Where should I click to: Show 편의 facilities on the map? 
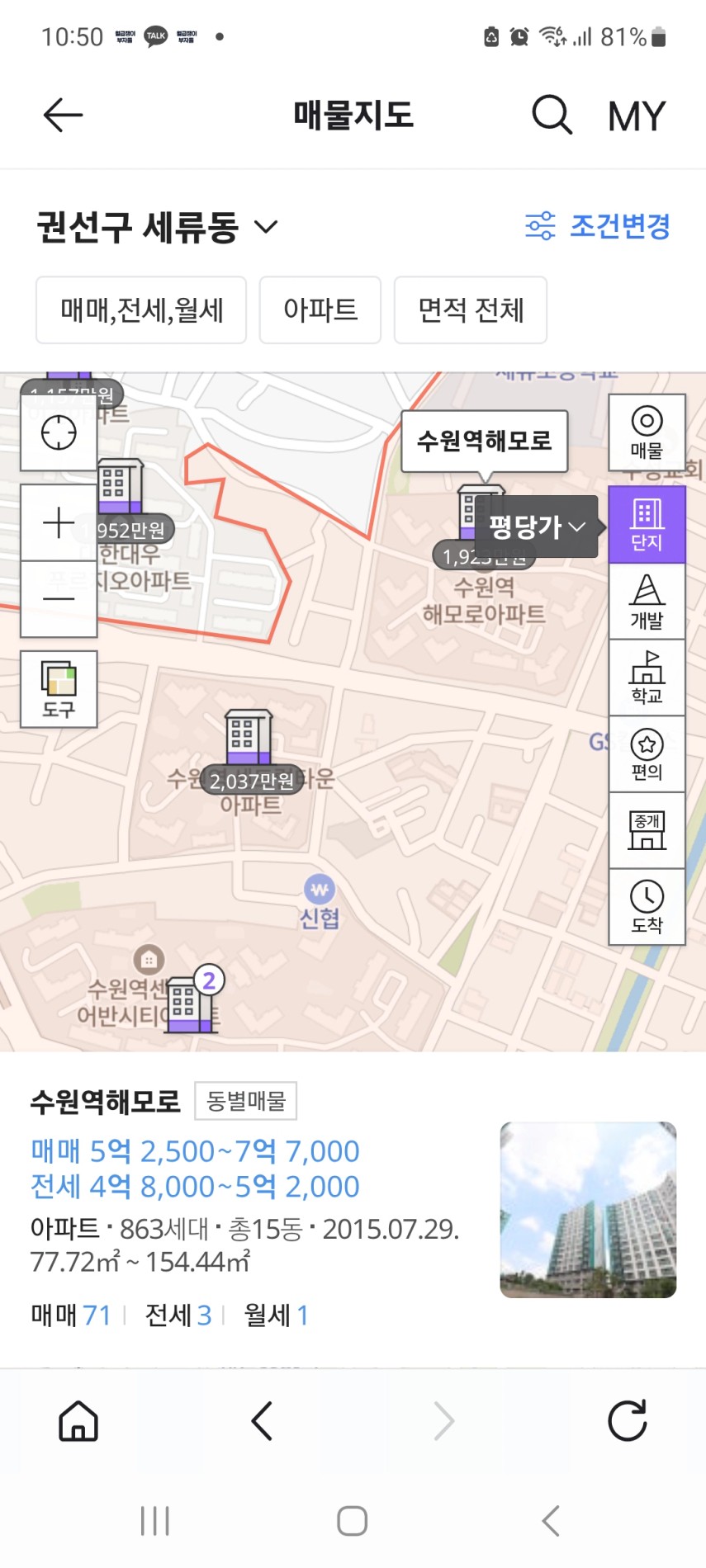tap(647, 754)
